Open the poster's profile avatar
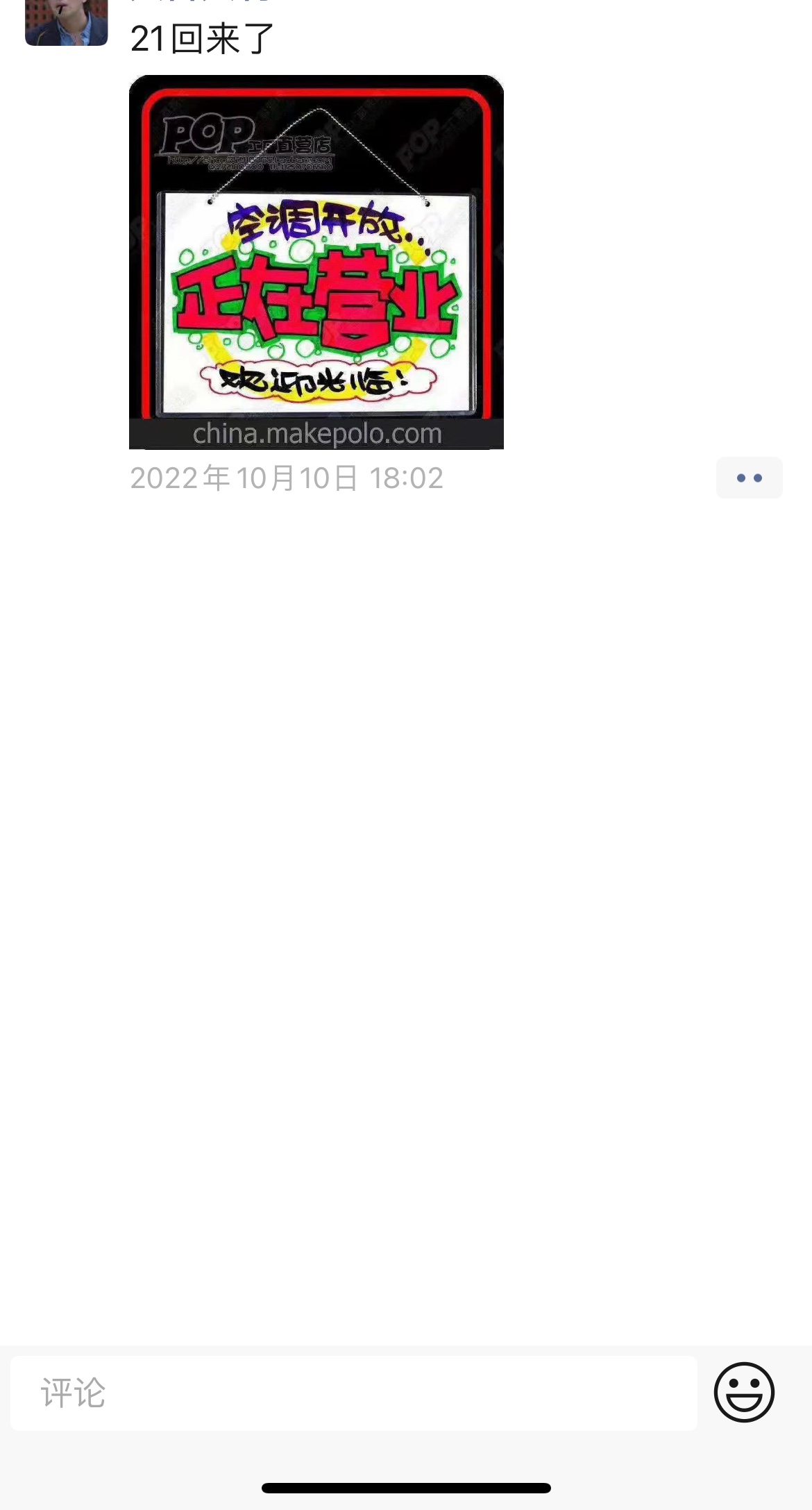This screenshot has width=812, height=1510. coord(66,22)
